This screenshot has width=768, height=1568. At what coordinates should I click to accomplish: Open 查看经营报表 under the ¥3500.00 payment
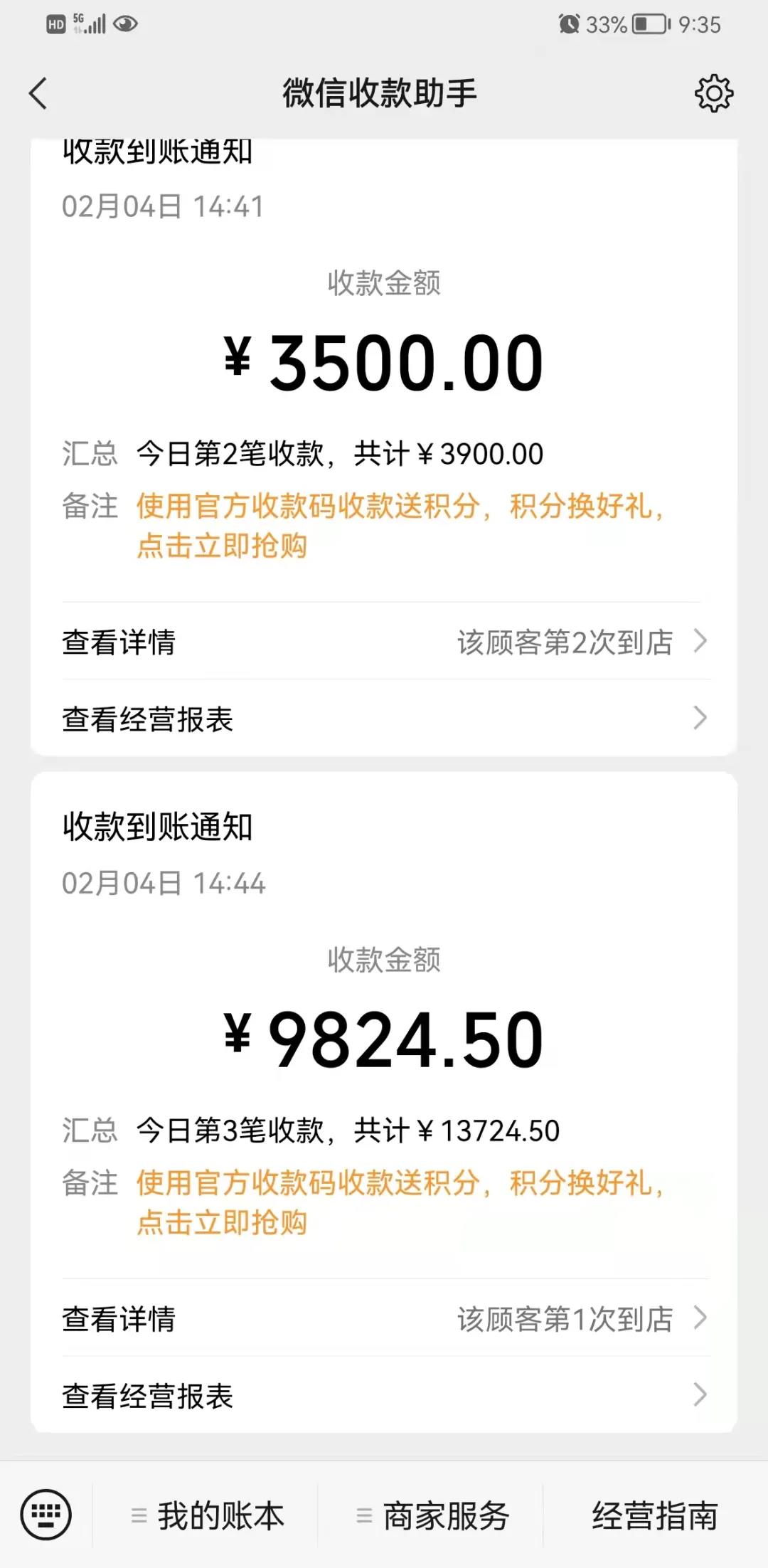[x=384, y=719]
